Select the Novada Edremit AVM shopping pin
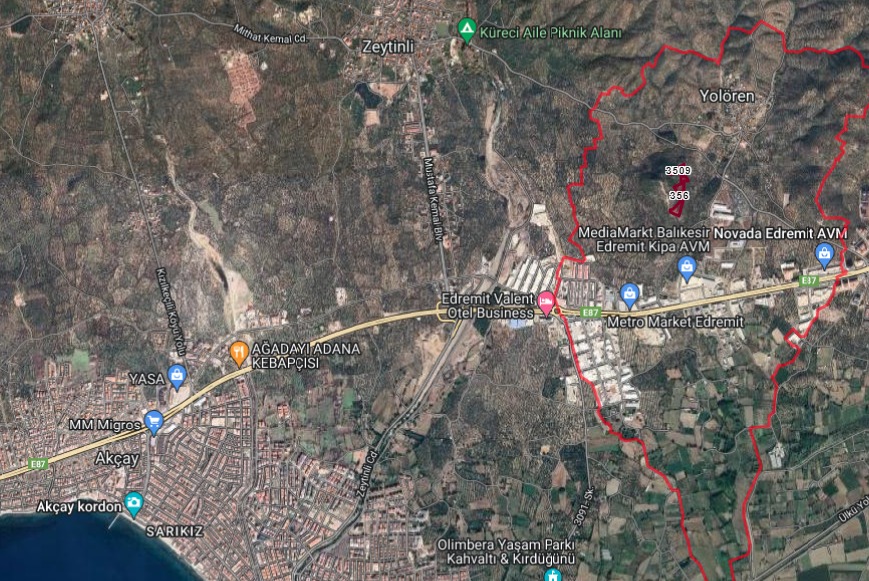The image size is (869, 581). click(x=824, y=253)
